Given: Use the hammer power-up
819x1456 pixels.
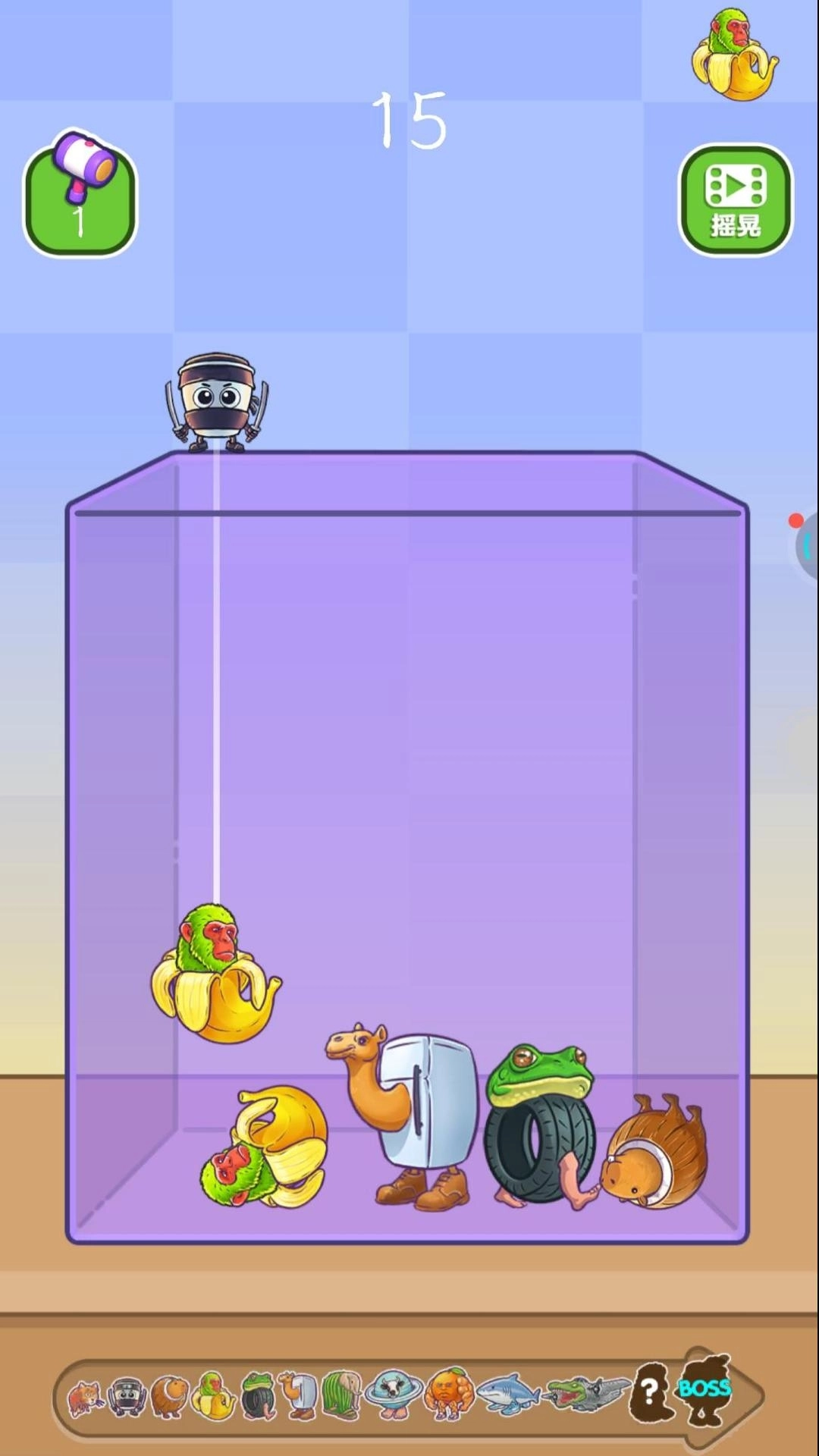Looking at the screenshot, I should pos(80,195).
